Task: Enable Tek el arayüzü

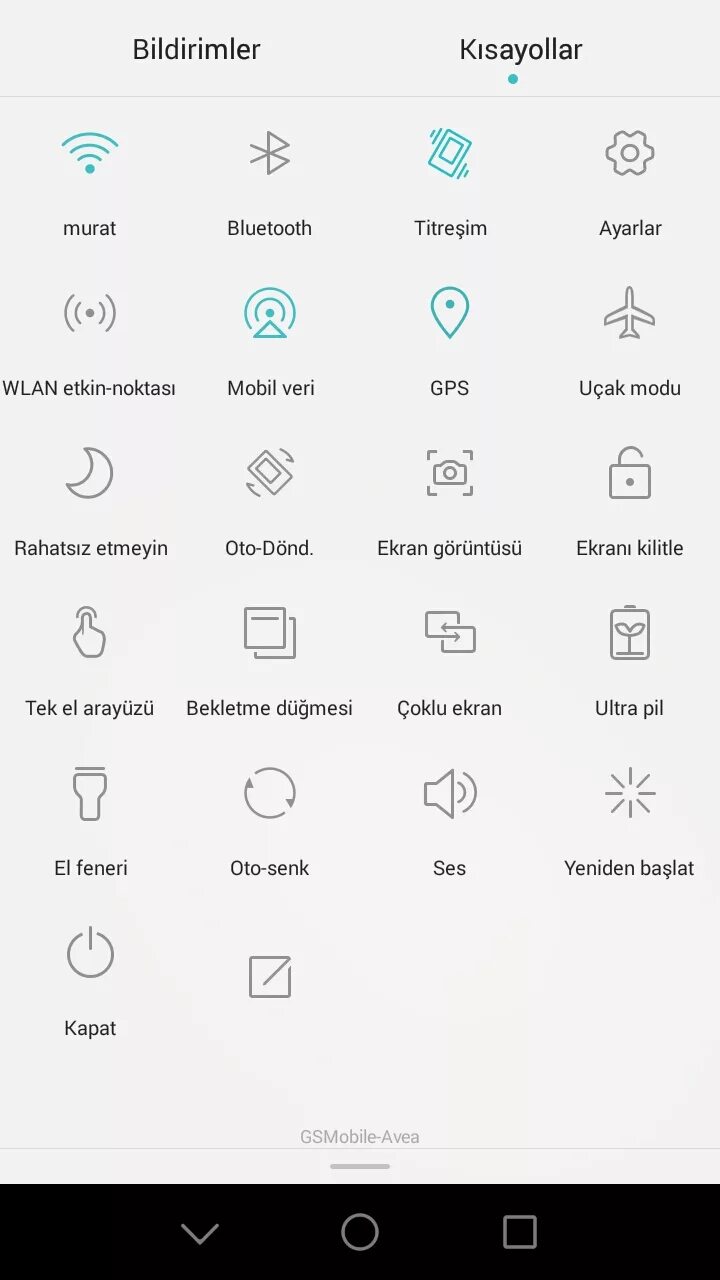Action: click(90, 634)
